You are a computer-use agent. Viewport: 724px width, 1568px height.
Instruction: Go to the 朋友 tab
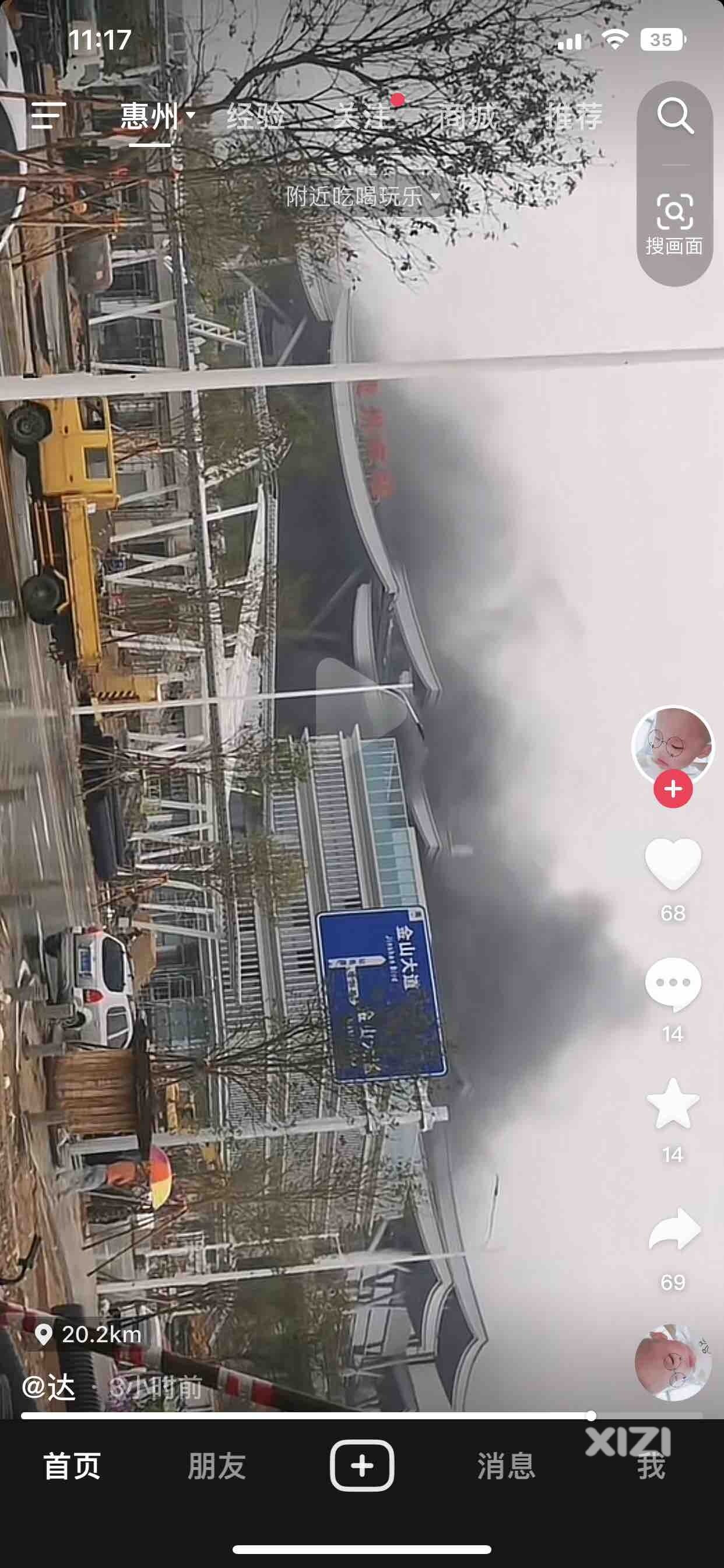click(217, 1466)
